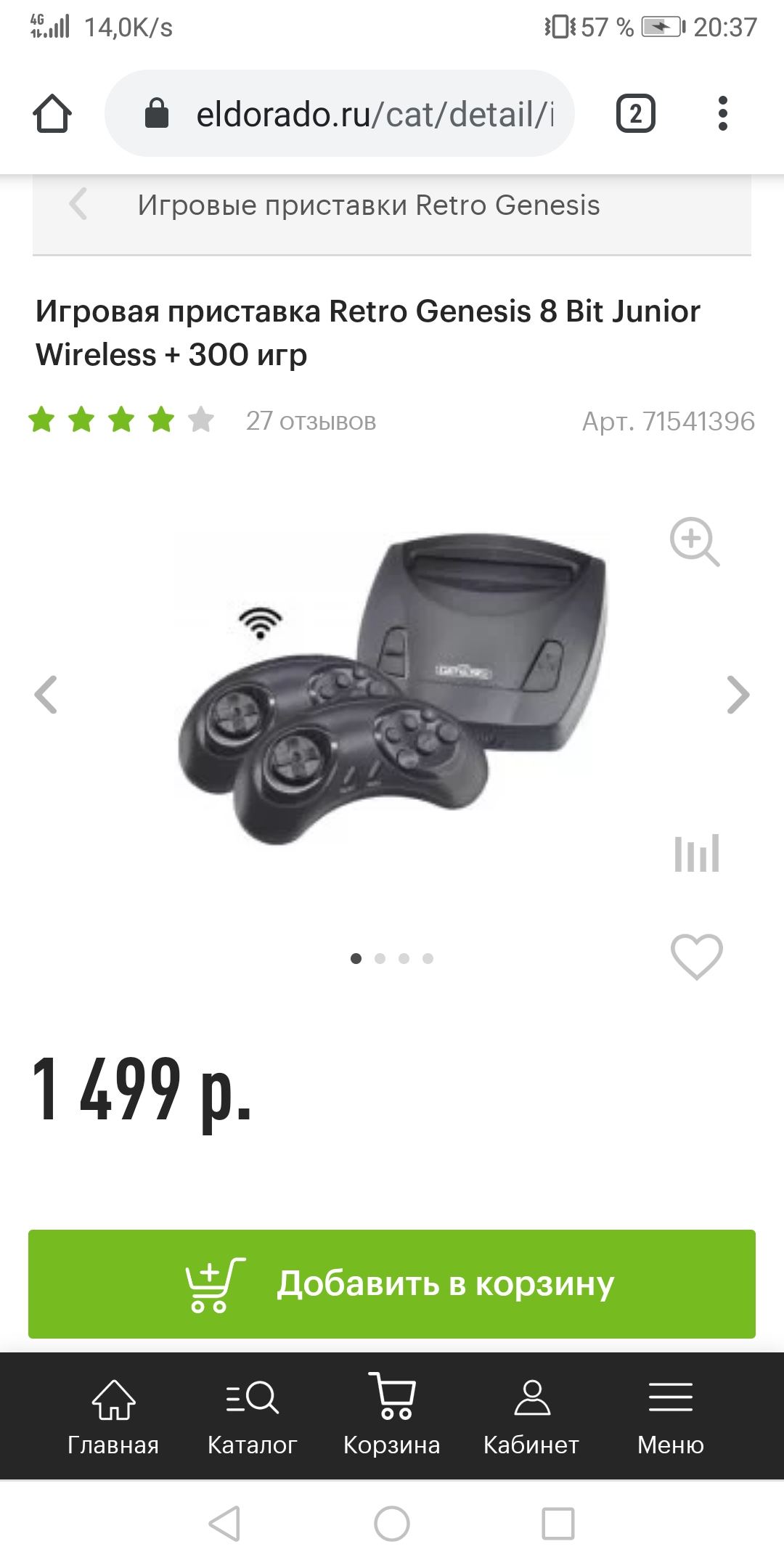Open the browser tab switcher
This screenshot has height=1568, width=784.
pos(635,114)
